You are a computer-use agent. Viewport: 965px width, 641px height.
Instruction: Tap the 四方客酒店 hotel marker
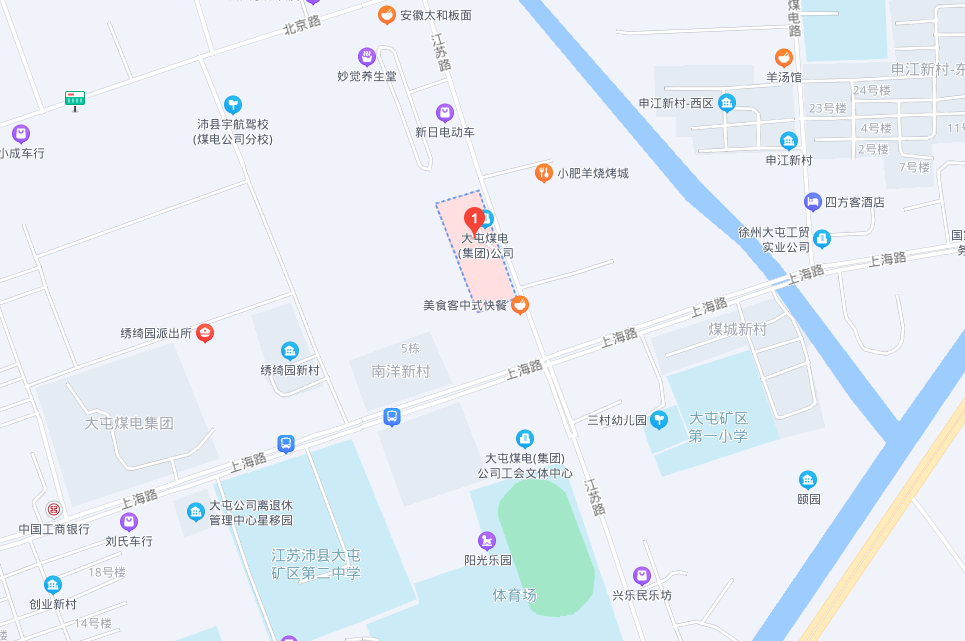(x=813, y=201)
